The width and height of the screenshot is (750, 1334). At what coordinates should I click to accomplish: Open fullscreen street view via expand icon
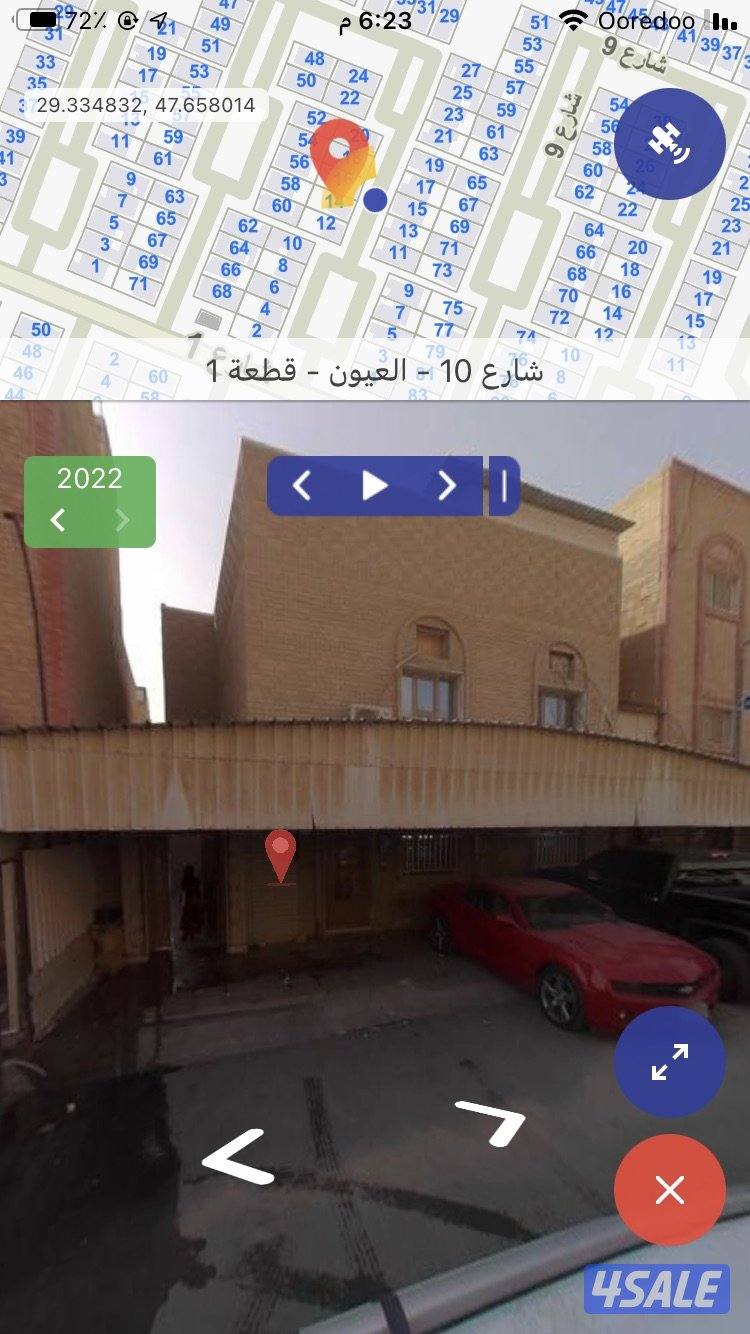tap(669, 1063)
